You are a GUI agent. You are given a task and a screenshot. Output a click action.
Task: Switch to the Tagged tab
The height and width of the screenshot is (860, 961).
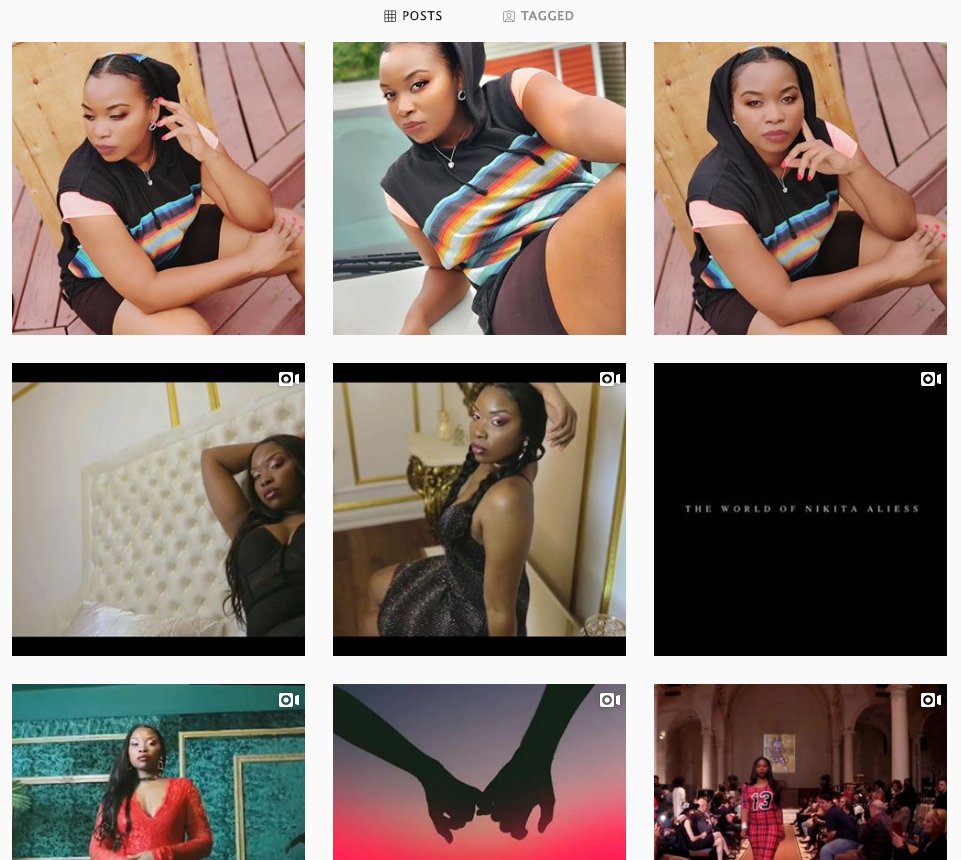(538, 16)
